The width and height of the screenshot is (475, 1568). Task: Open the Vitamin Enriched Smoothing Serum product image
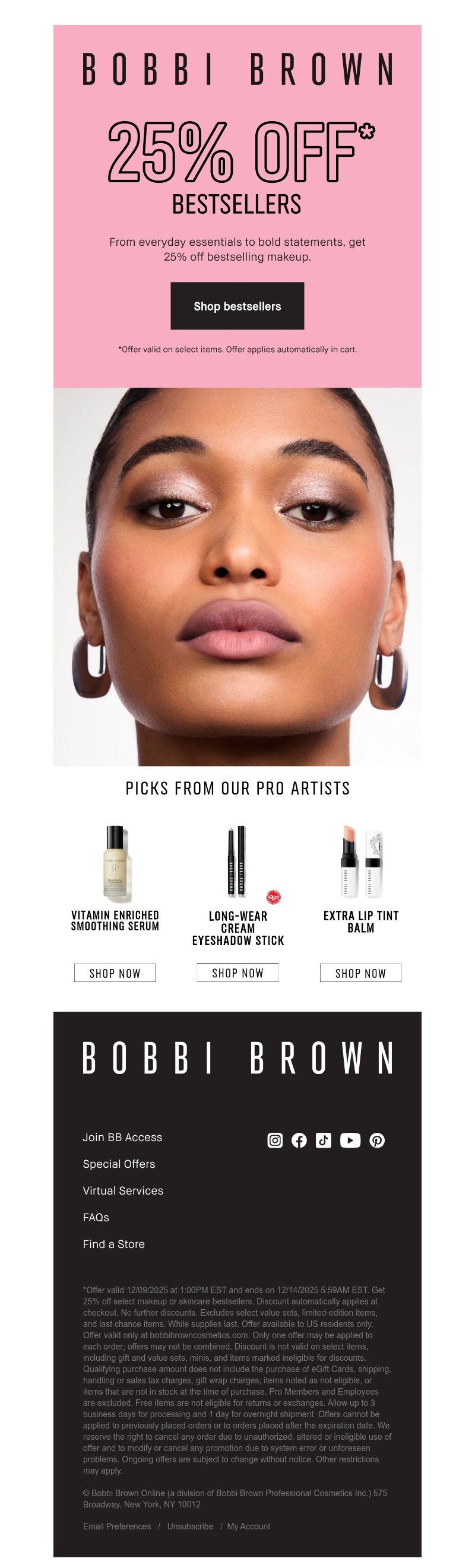coord(116,864)
